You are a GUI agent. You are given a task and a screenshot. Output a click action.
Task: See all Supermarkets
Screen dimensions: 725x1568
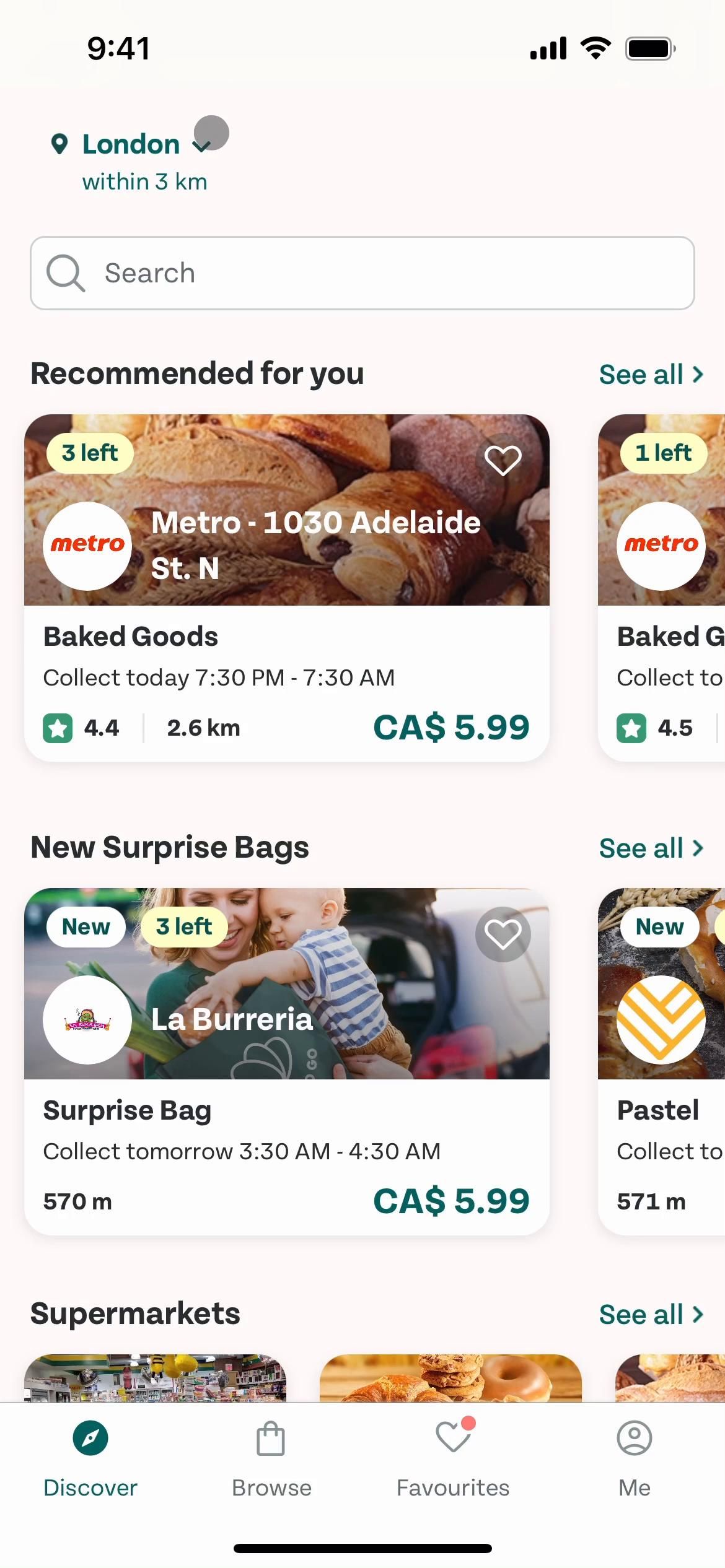[x=651, y=1315]
